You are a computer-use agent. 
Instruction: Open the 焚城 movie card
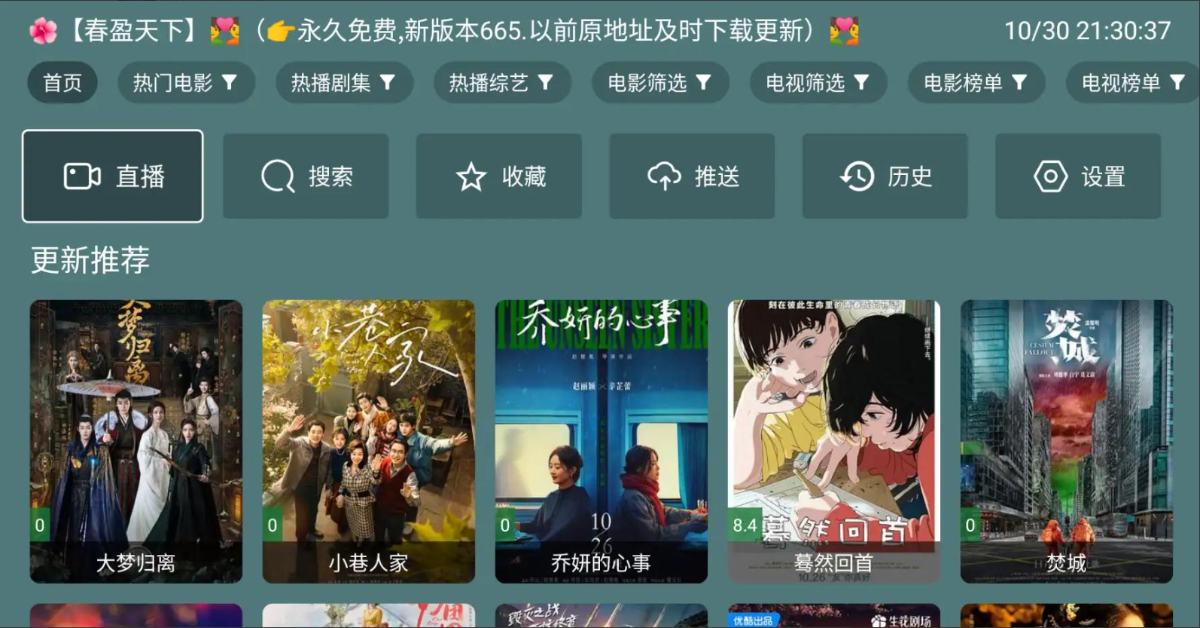(1066, 440)
